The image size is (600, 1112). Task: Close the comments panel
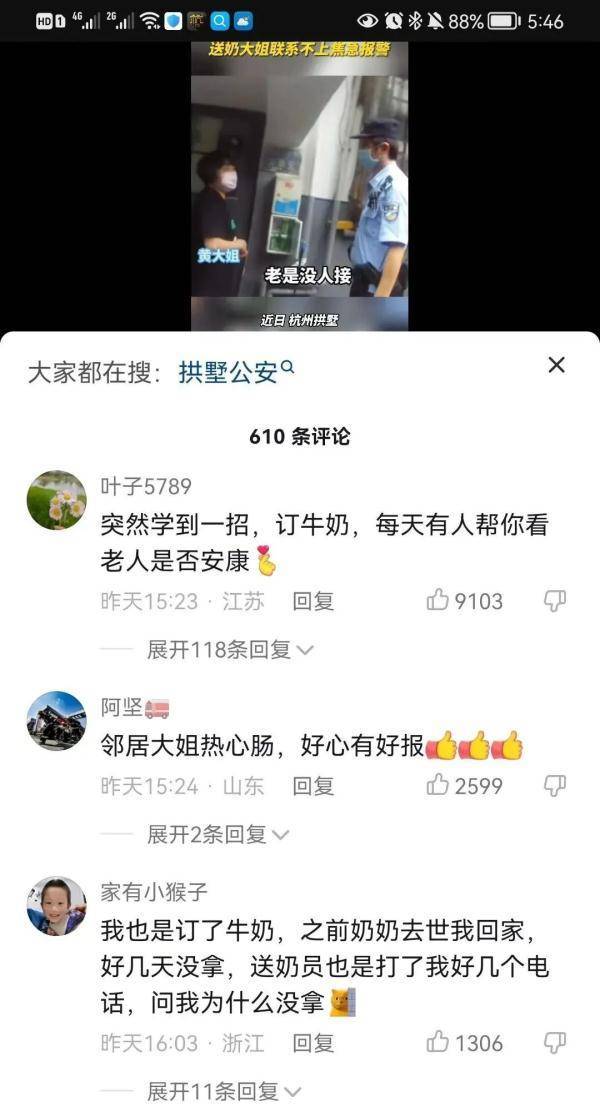pos(557,365)
